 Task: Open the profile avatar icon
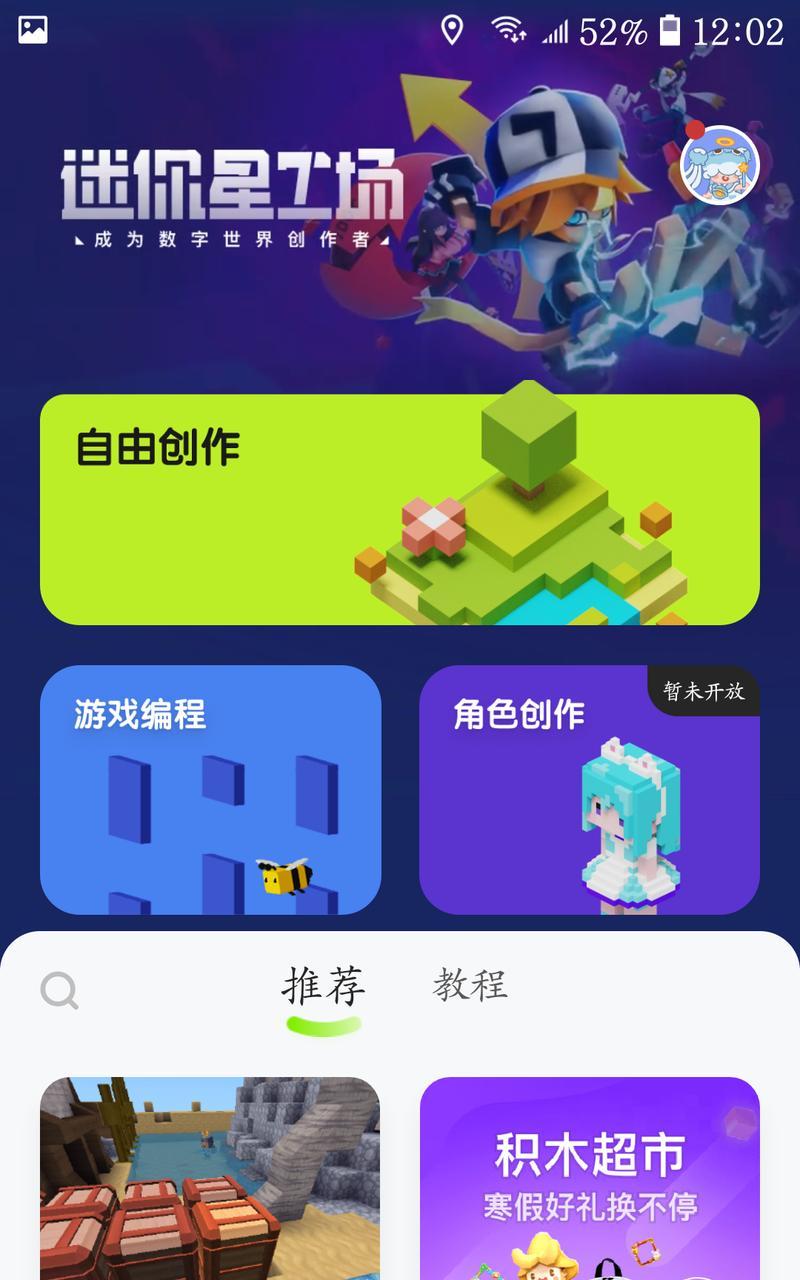tap(719, 165)
